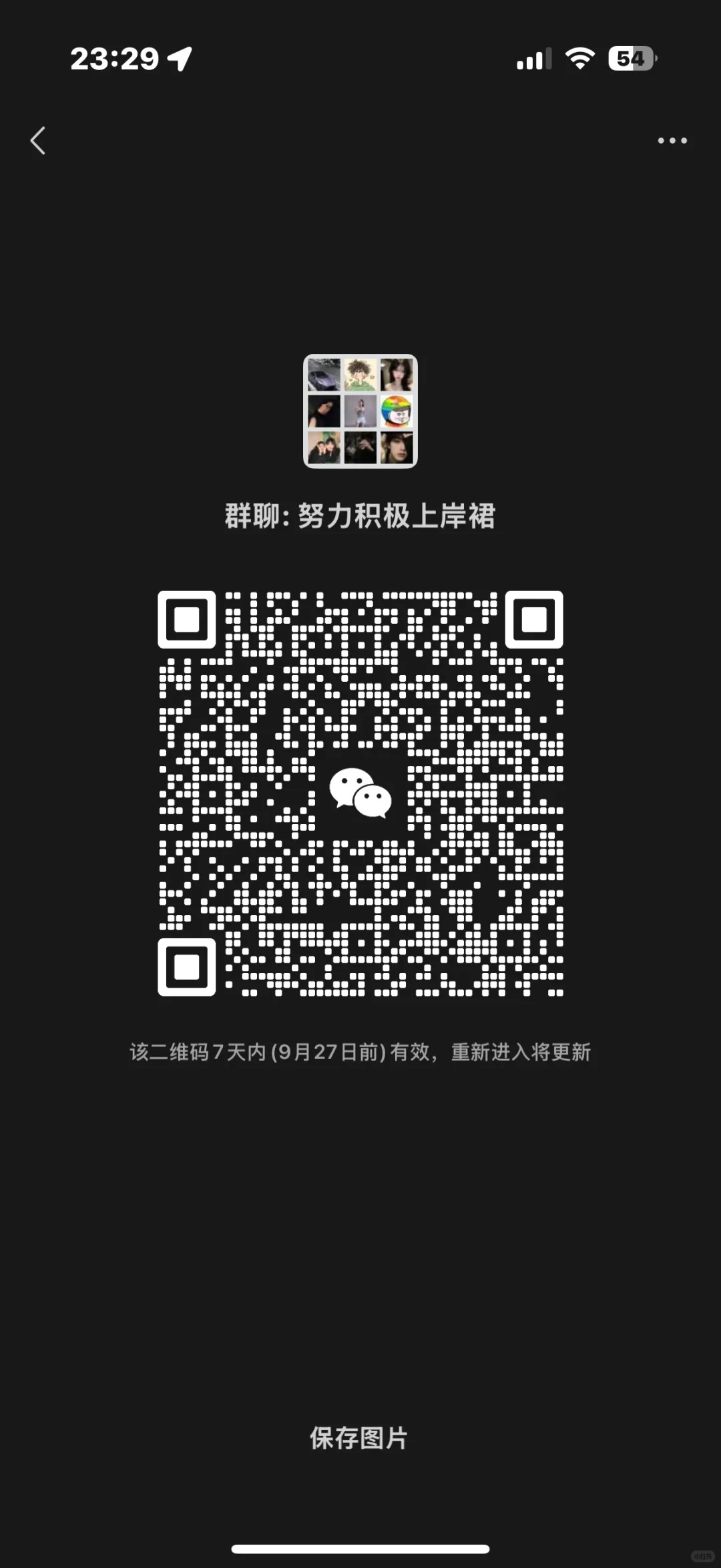Go back using the top-left arrow
Viewport: 721px width, 1568px height.
point(38,141)
